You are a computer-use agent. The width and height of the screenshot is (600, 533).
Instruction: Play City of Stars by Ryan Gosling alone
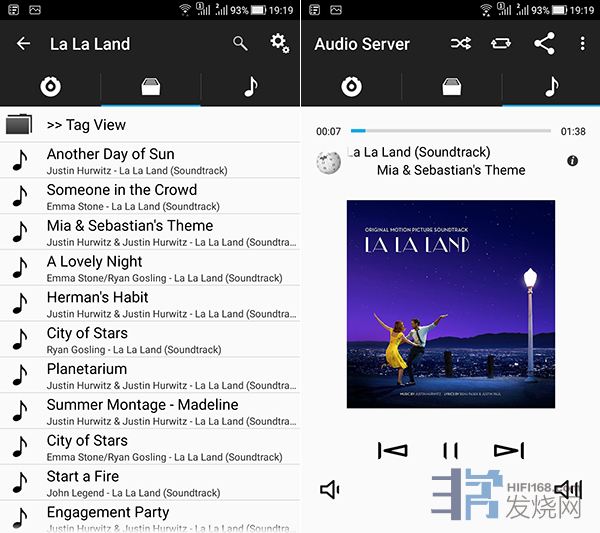tap(150, 340)
